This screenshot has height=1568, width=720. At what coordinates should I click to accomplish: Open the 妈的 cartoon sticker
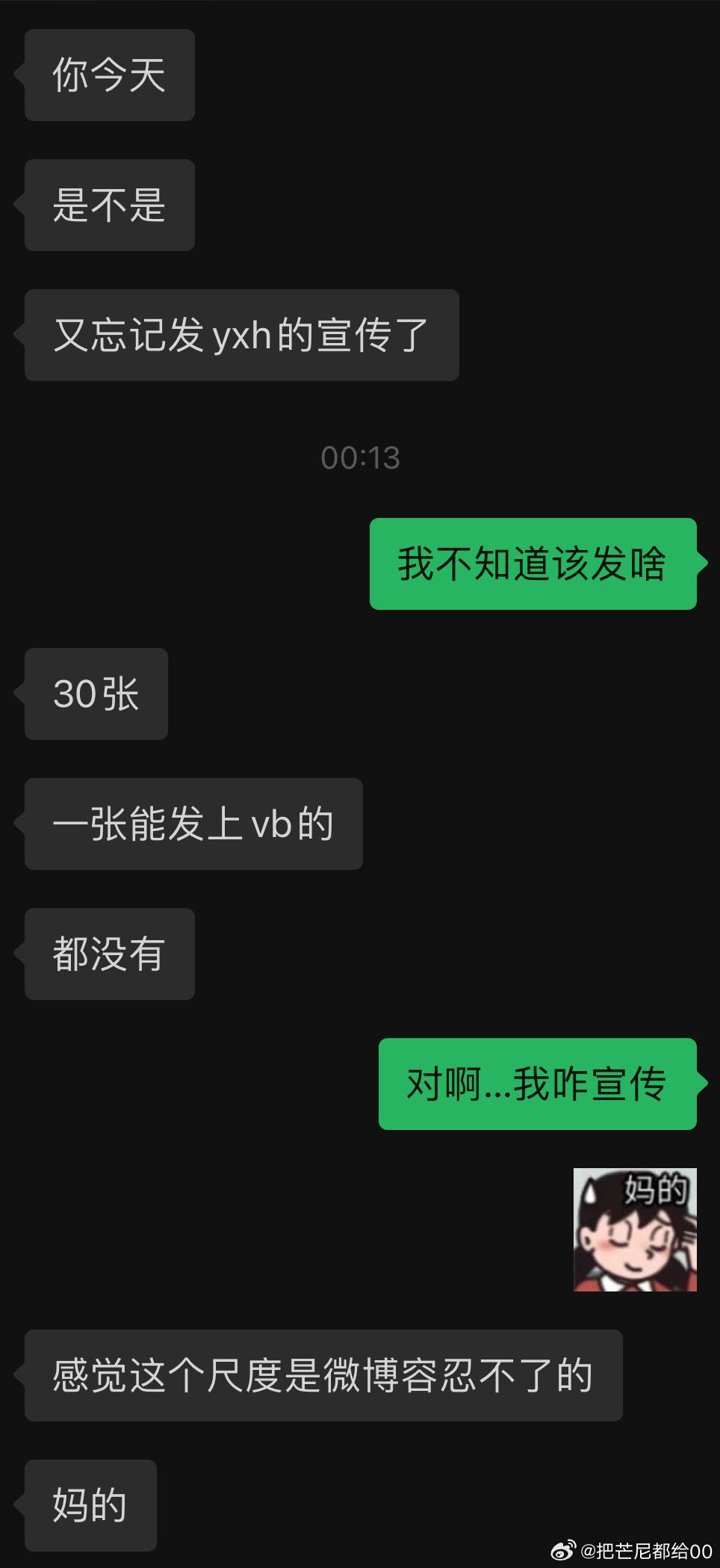[x=635, y=1229]
